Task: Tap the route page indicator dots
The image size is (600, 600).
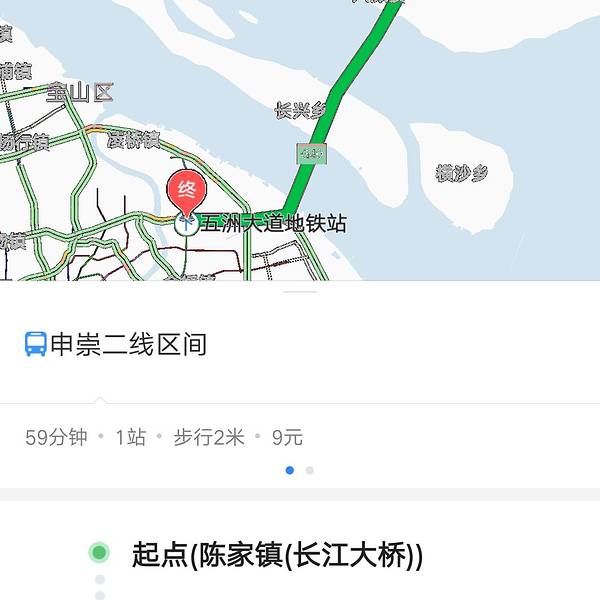Action: pos(299,470)
